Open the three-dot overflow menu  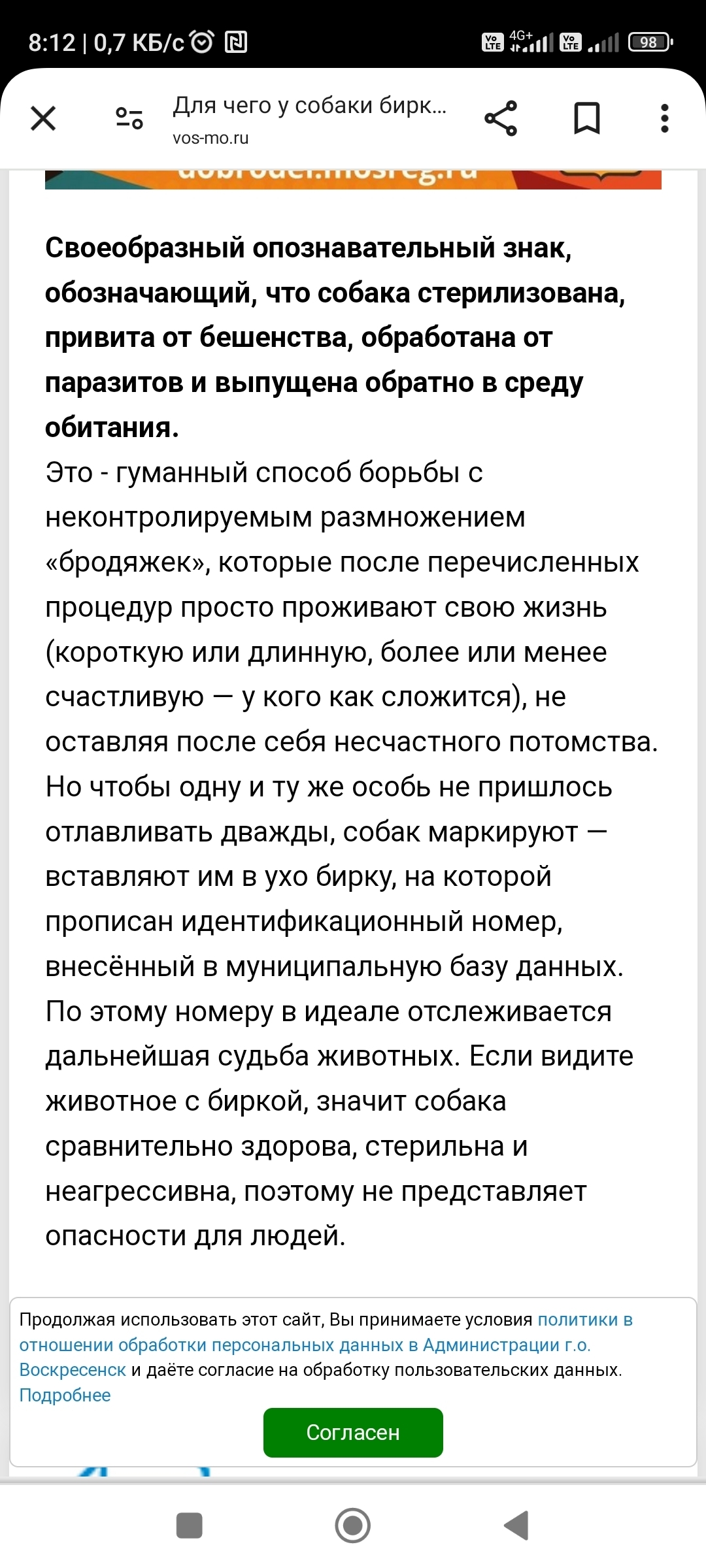tap(664, 118)
